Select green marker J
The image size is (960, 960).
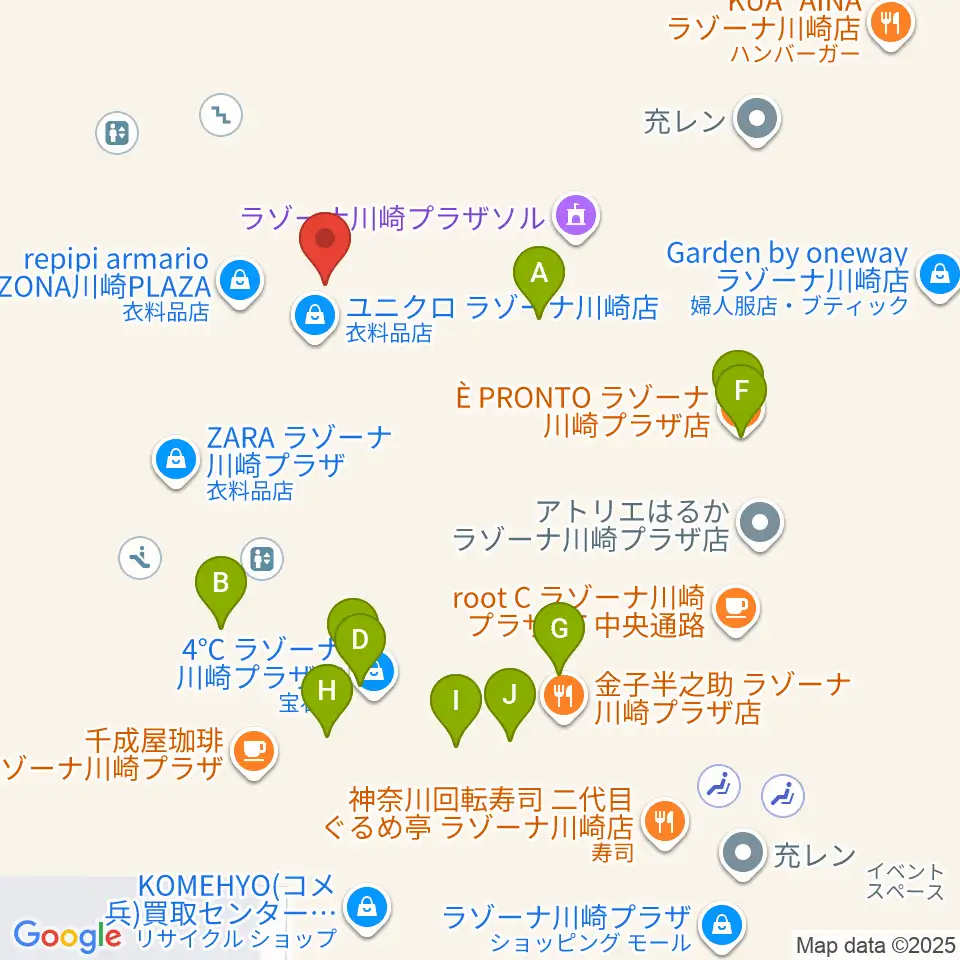point(509,703)
